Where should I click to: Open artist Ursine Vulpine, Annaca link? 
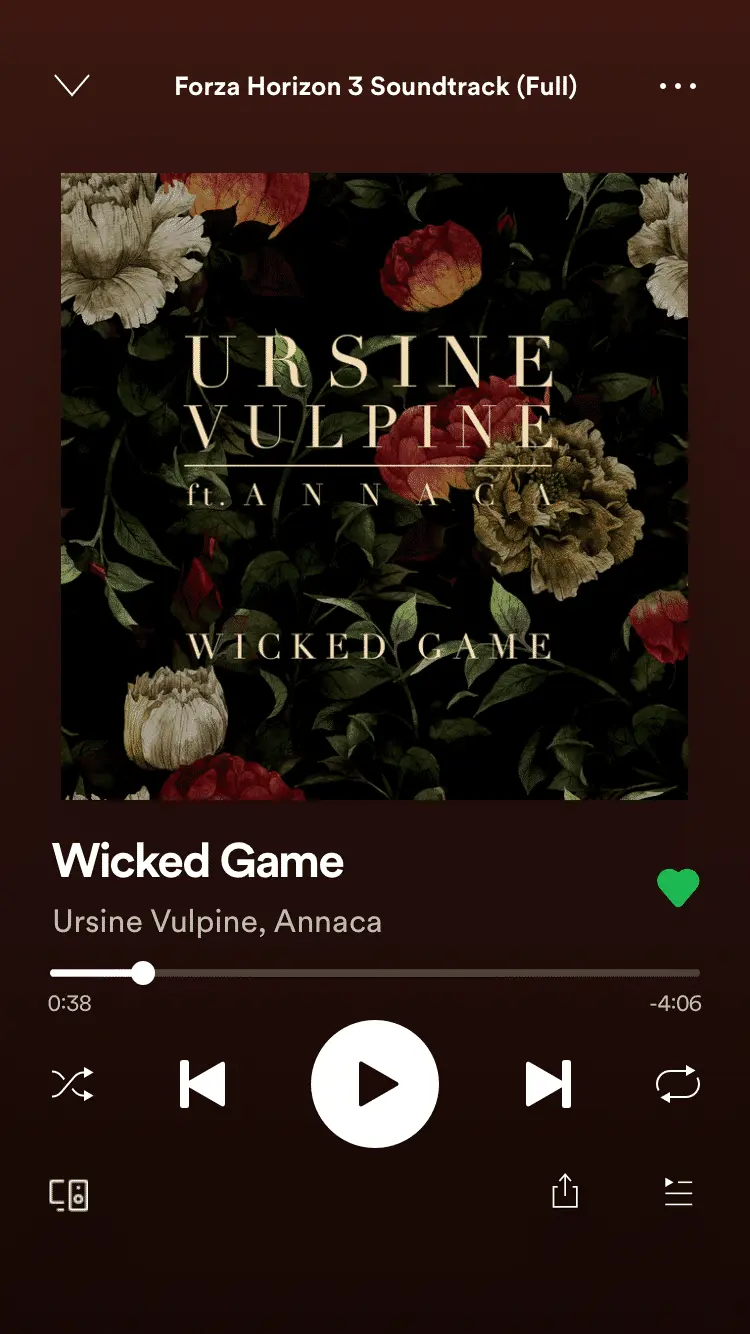click(217, 921)
